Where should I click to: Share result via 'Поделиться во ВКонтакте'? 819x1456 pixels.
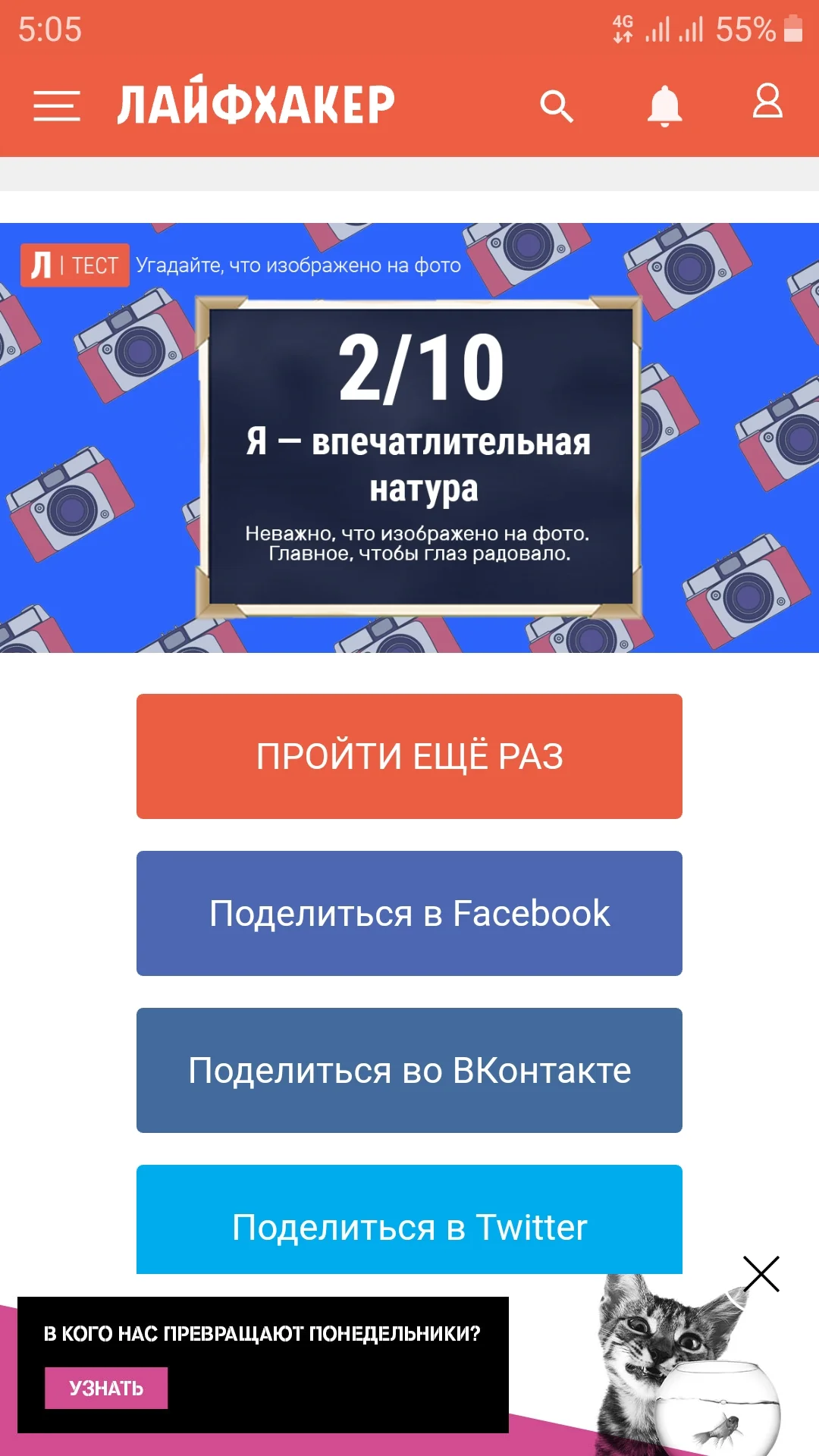pyautogui.click(x=409, y=1071)
